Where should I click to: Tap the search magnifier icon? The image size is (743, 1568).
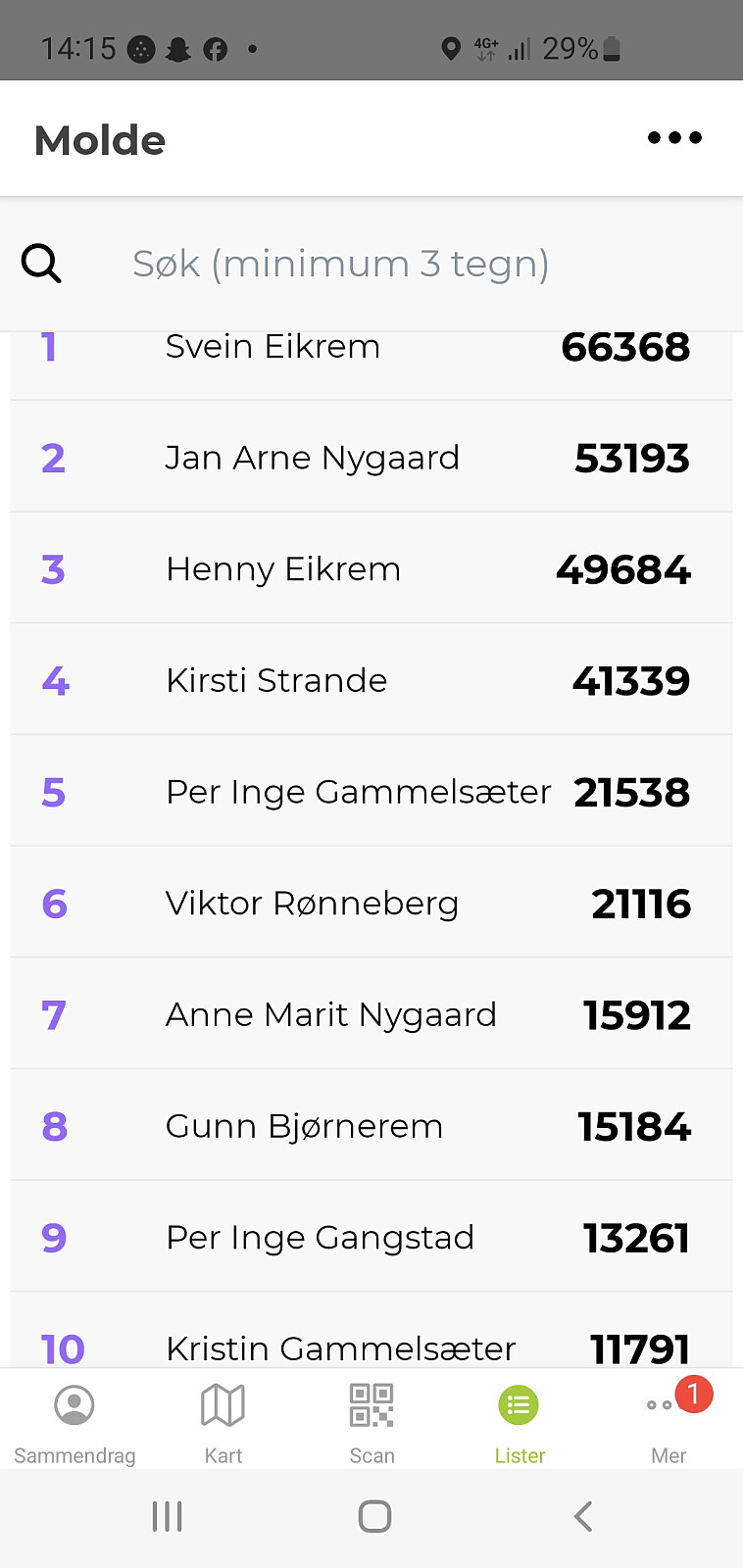[41, 264]
